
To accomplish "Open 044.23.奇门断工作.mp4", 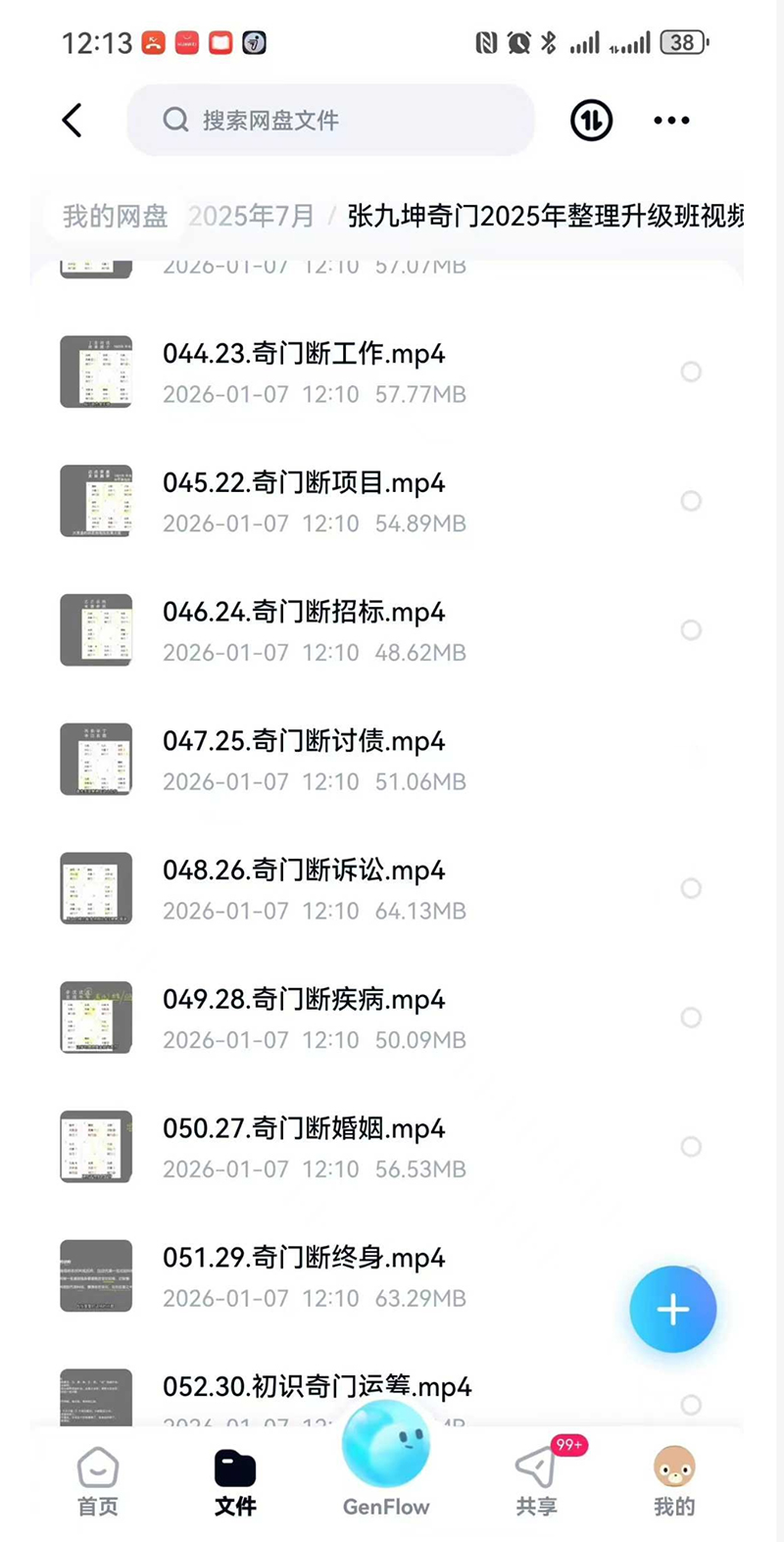I will 304,354.
